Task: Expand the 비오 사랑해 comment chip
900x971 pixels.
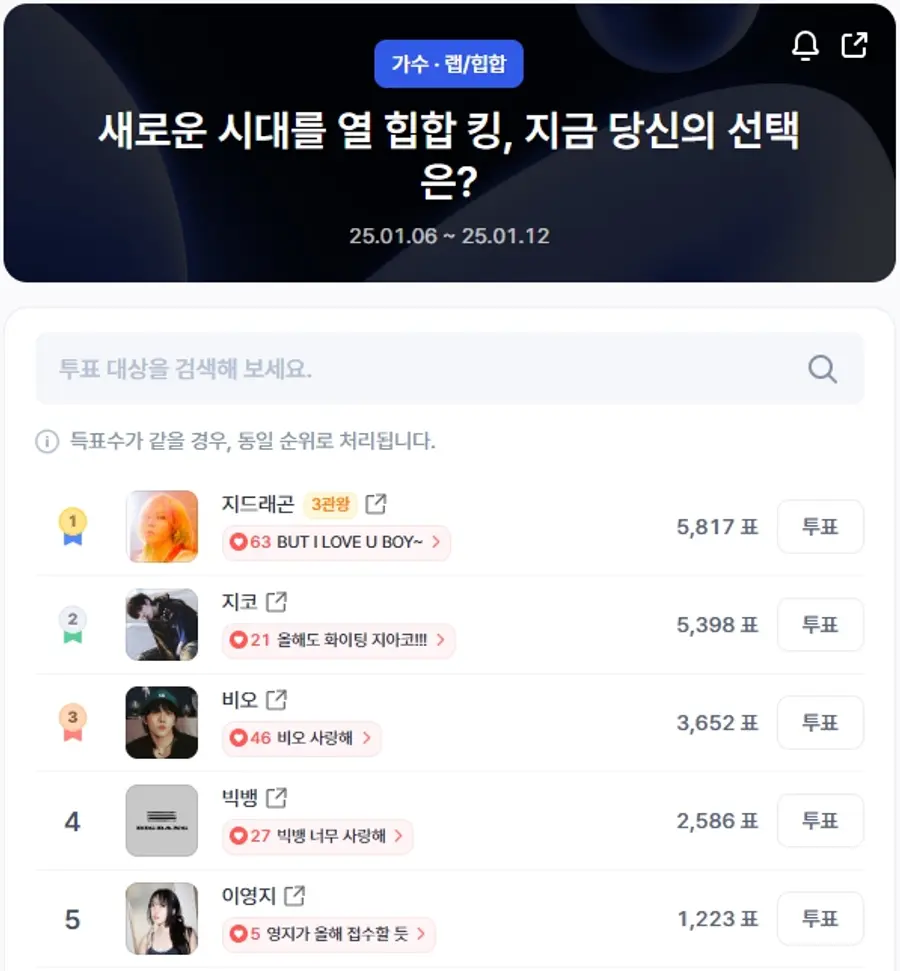Action: [302, 739]
